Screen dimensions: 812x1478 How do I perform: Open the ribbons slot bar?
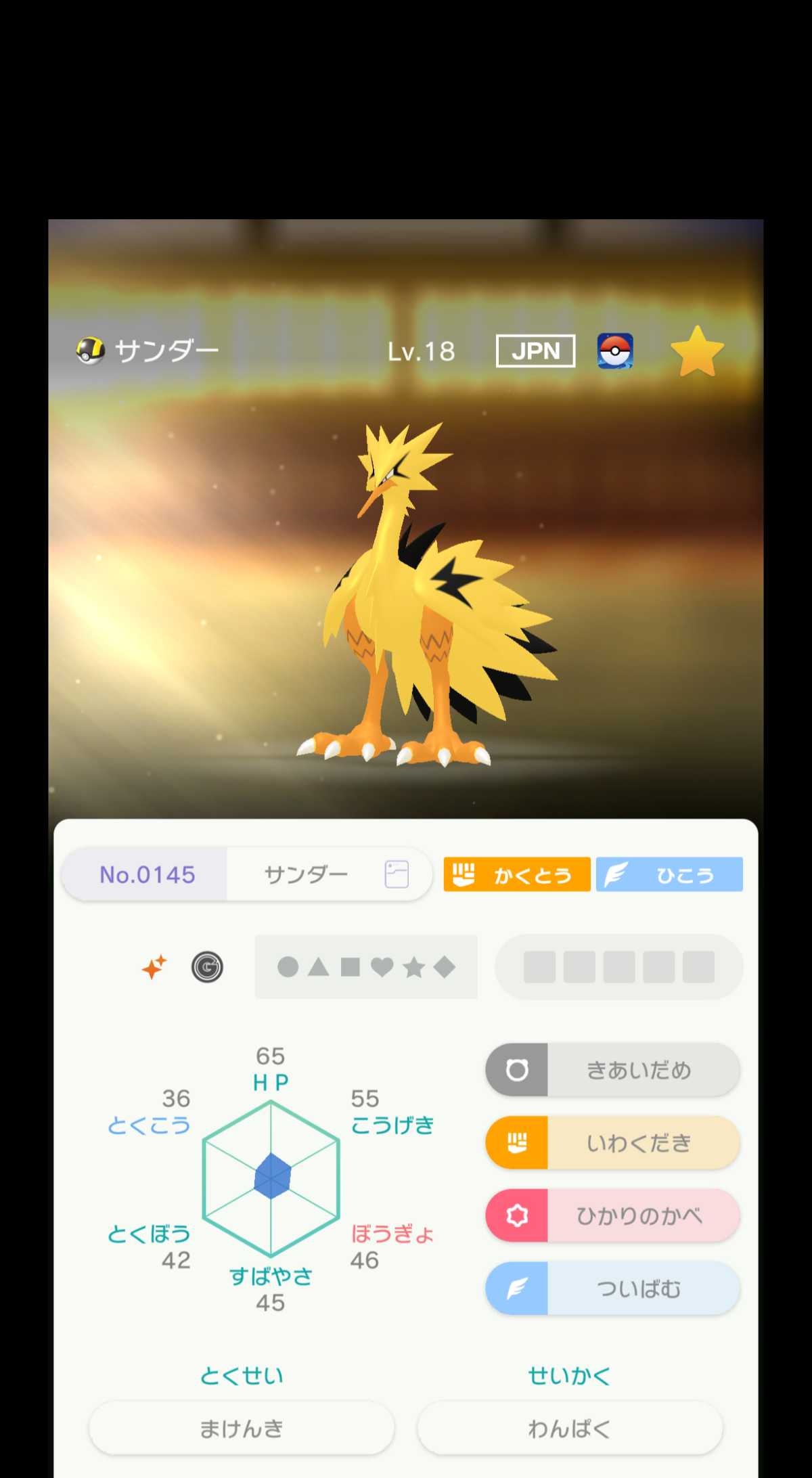[x=618, y=967]
